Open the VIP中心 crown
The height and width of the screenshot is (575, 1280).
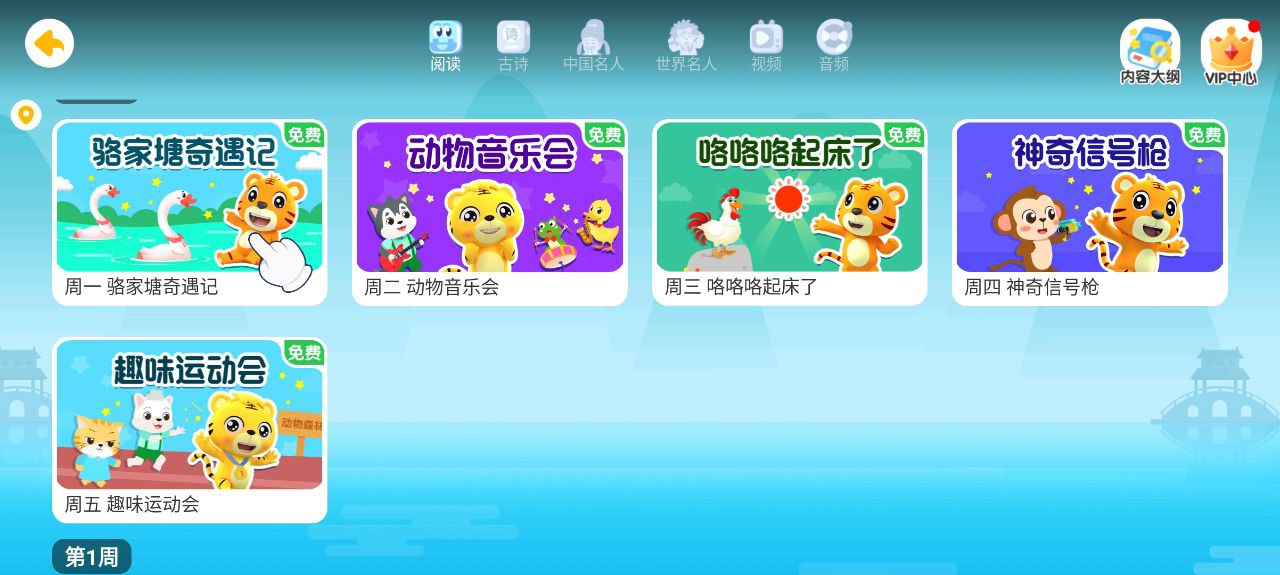(1230, 52)
